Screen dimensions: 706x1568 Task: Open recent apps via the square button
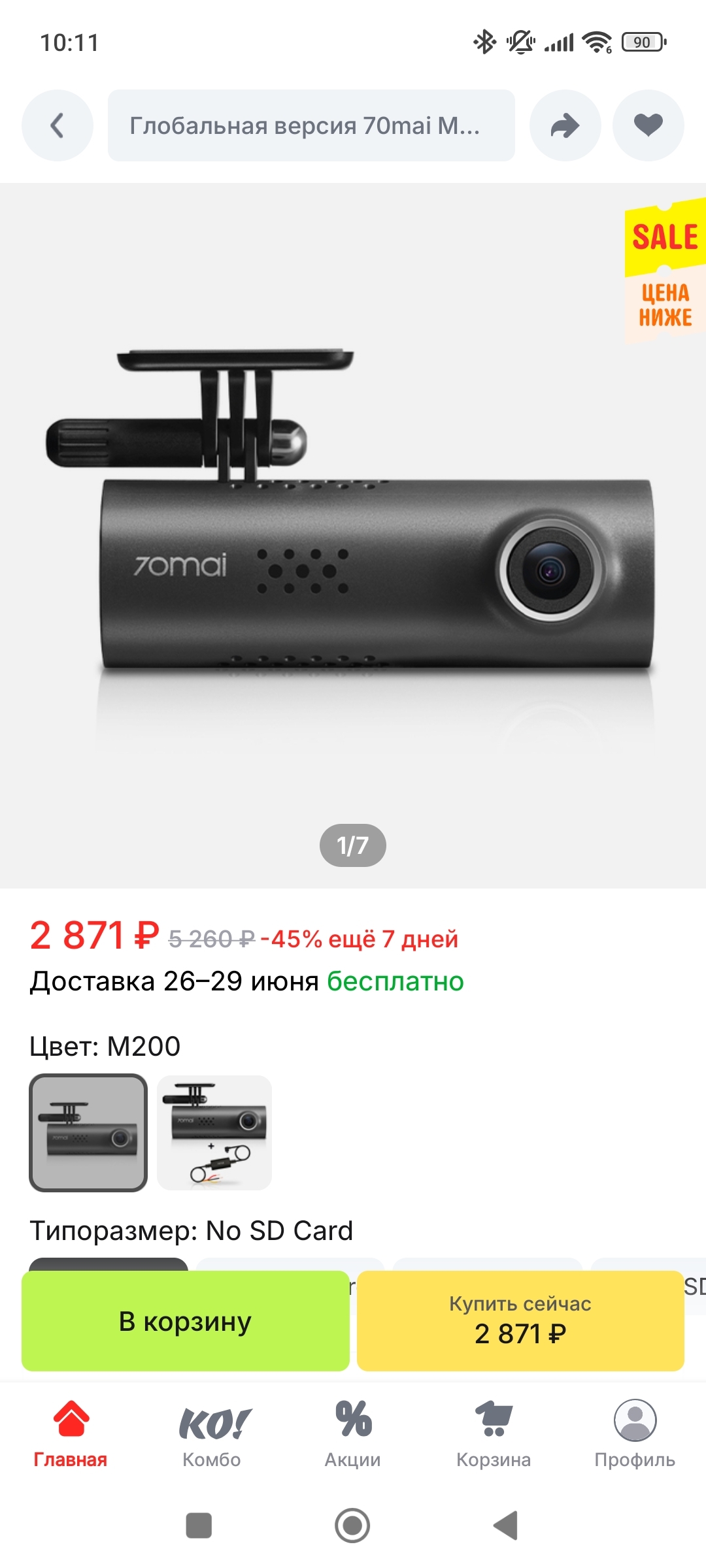[x=199, y=1526]
